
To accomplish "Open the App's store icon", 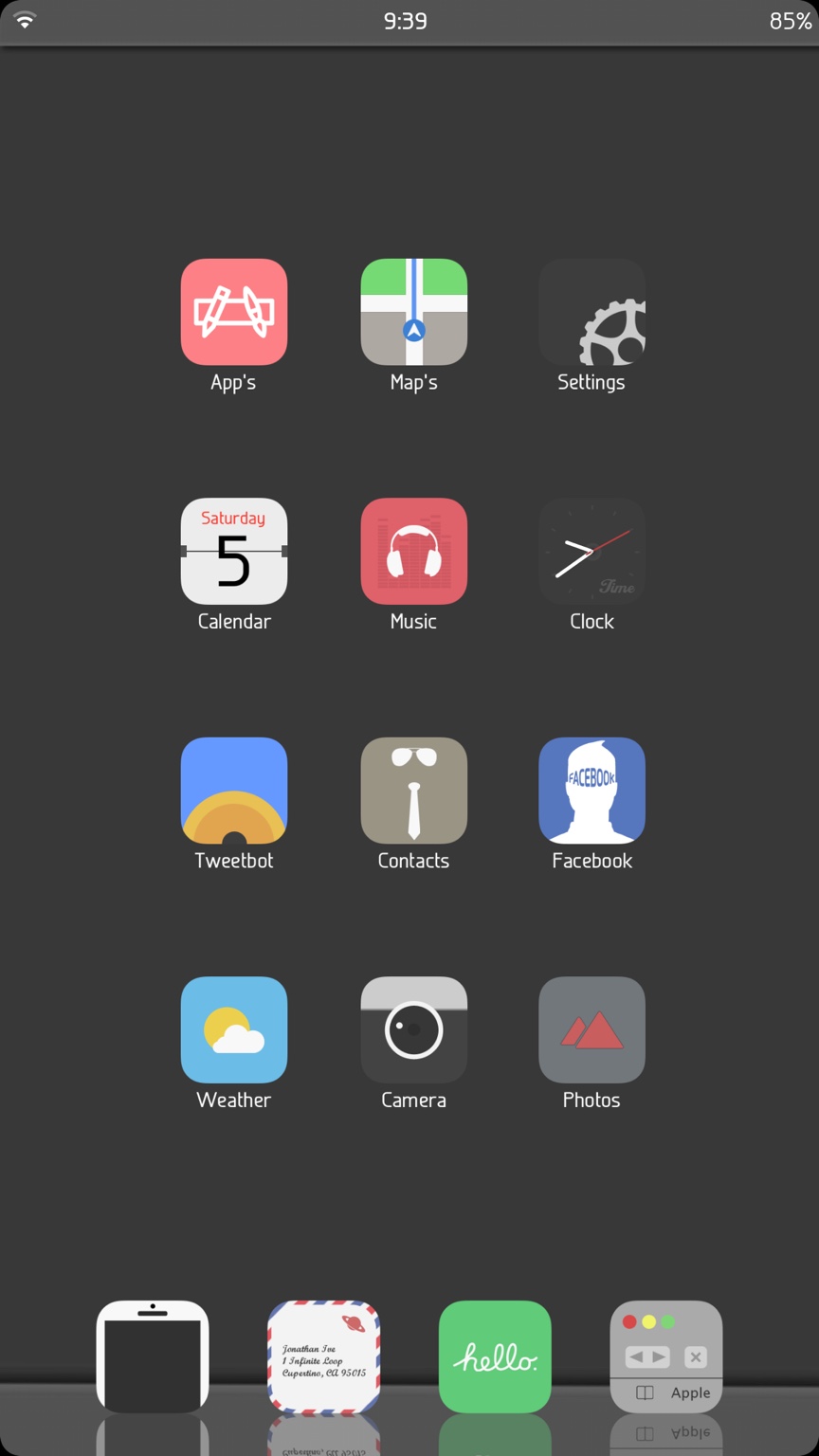I will [234, 312].
